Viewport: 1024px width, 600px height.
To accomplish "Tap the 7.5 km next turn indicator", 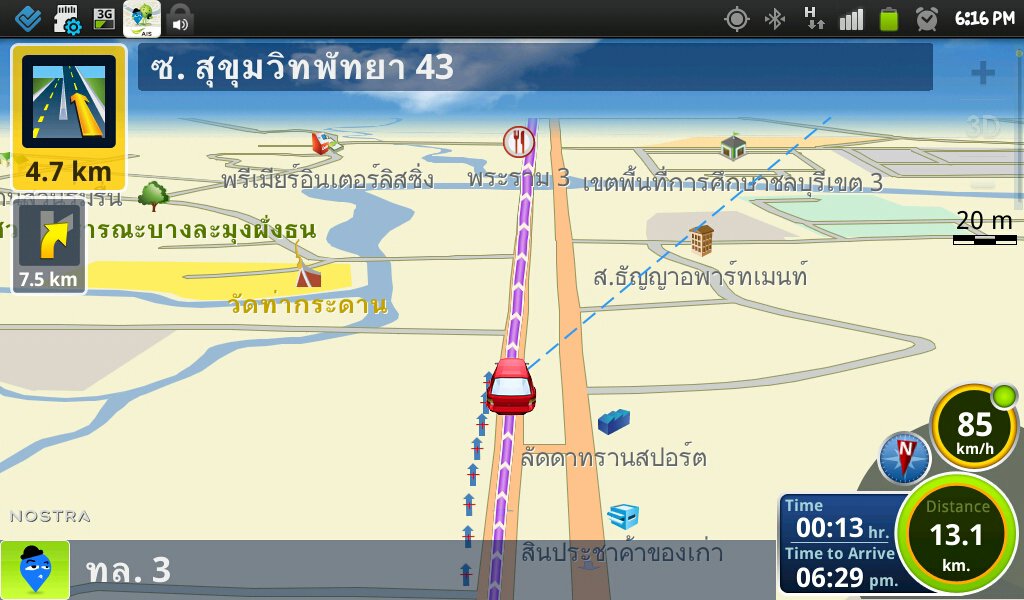I will coord(49,246).
